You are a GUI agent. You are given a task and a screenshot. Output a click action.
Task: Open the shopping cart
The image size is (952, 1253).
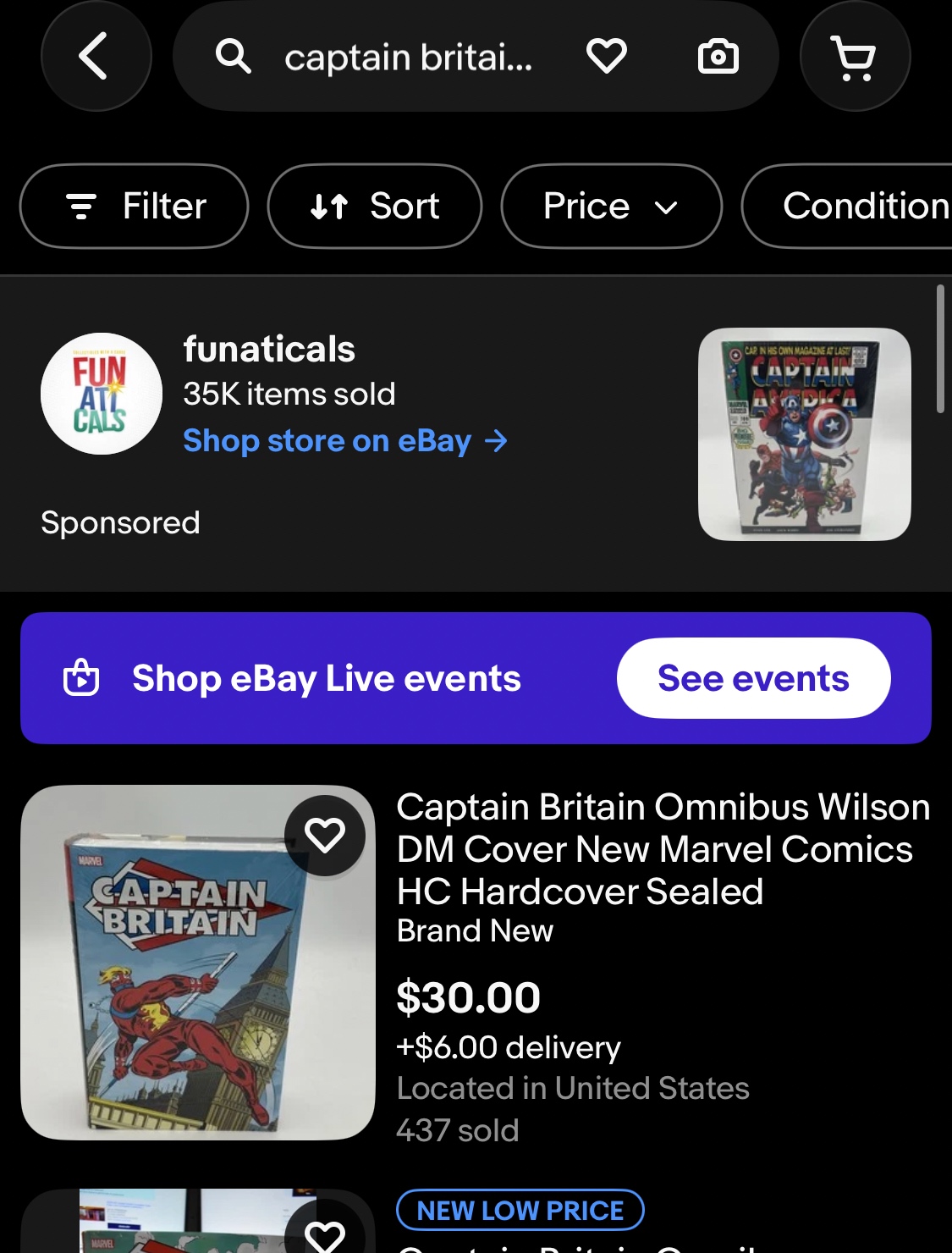[x=854, y=57]
